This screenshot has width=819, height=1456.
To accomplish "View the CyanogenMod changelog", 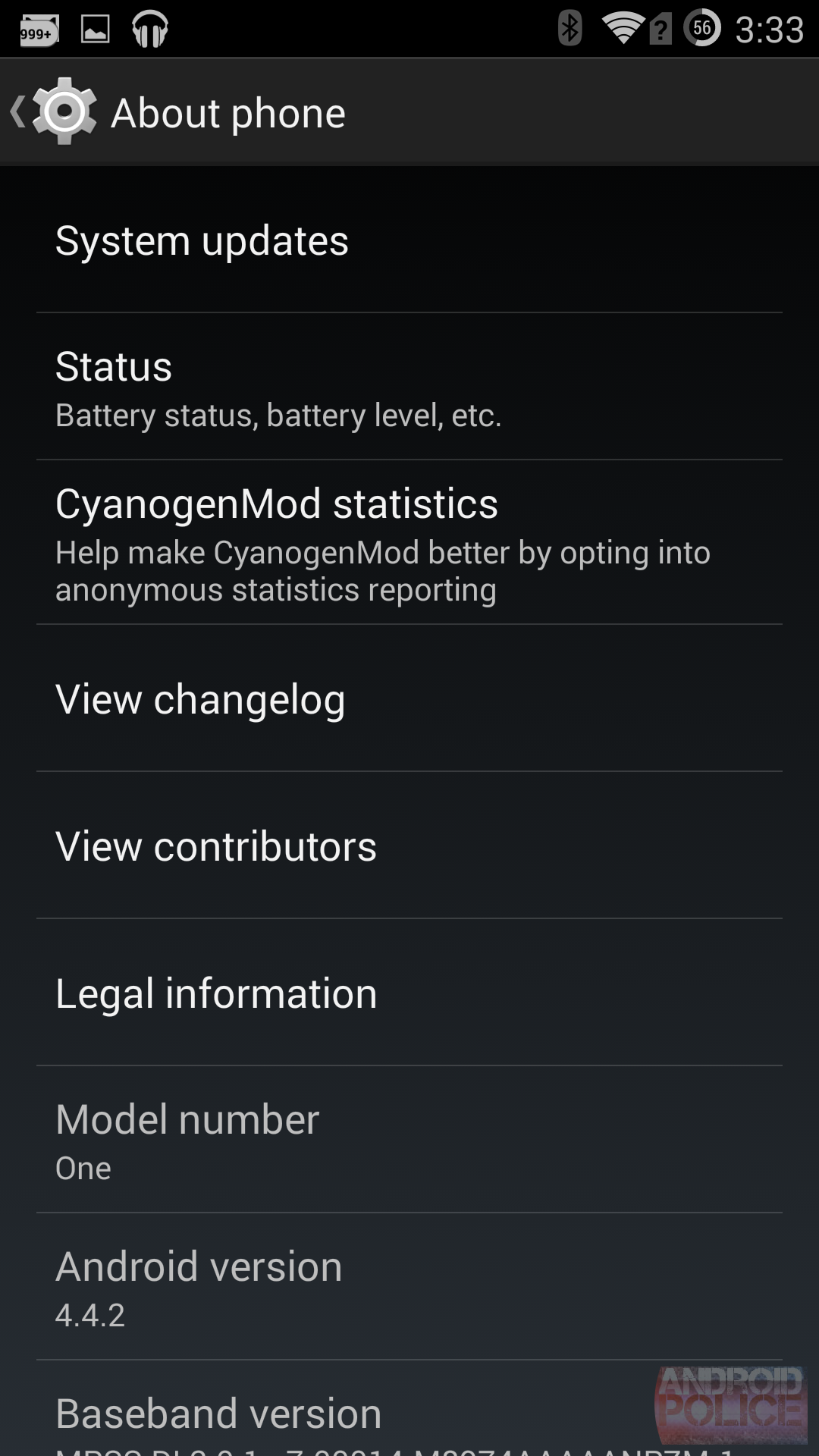I will coord(201,698).
